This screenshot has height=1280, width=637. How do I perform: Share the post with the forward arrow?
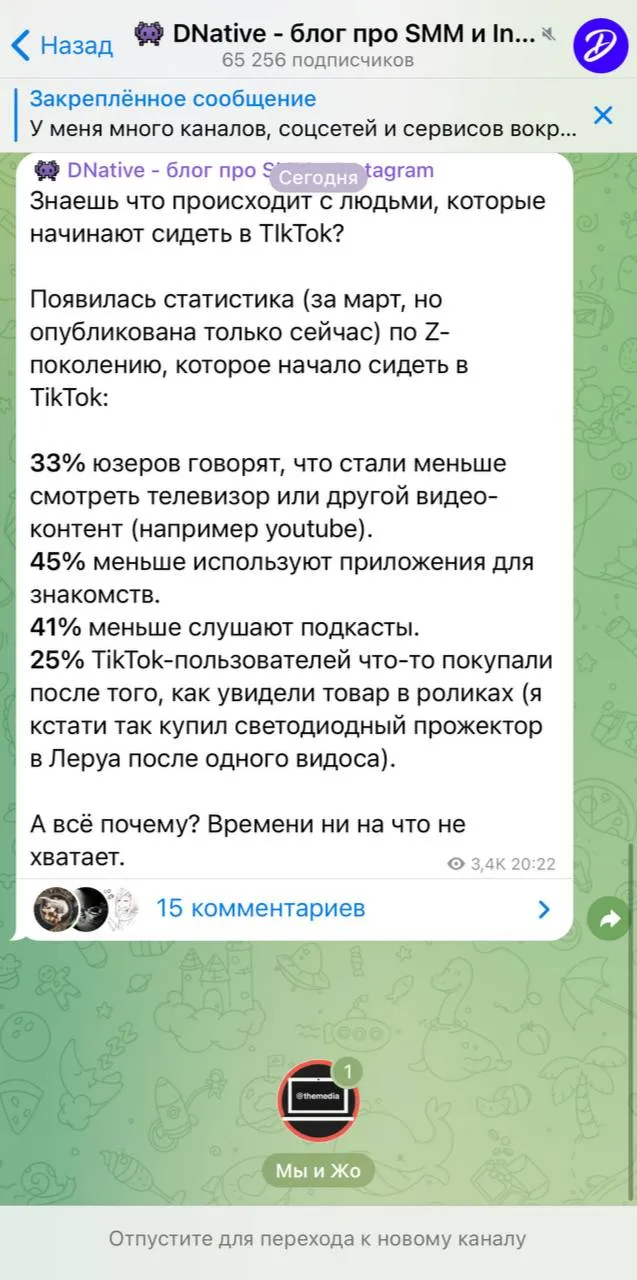608,917
